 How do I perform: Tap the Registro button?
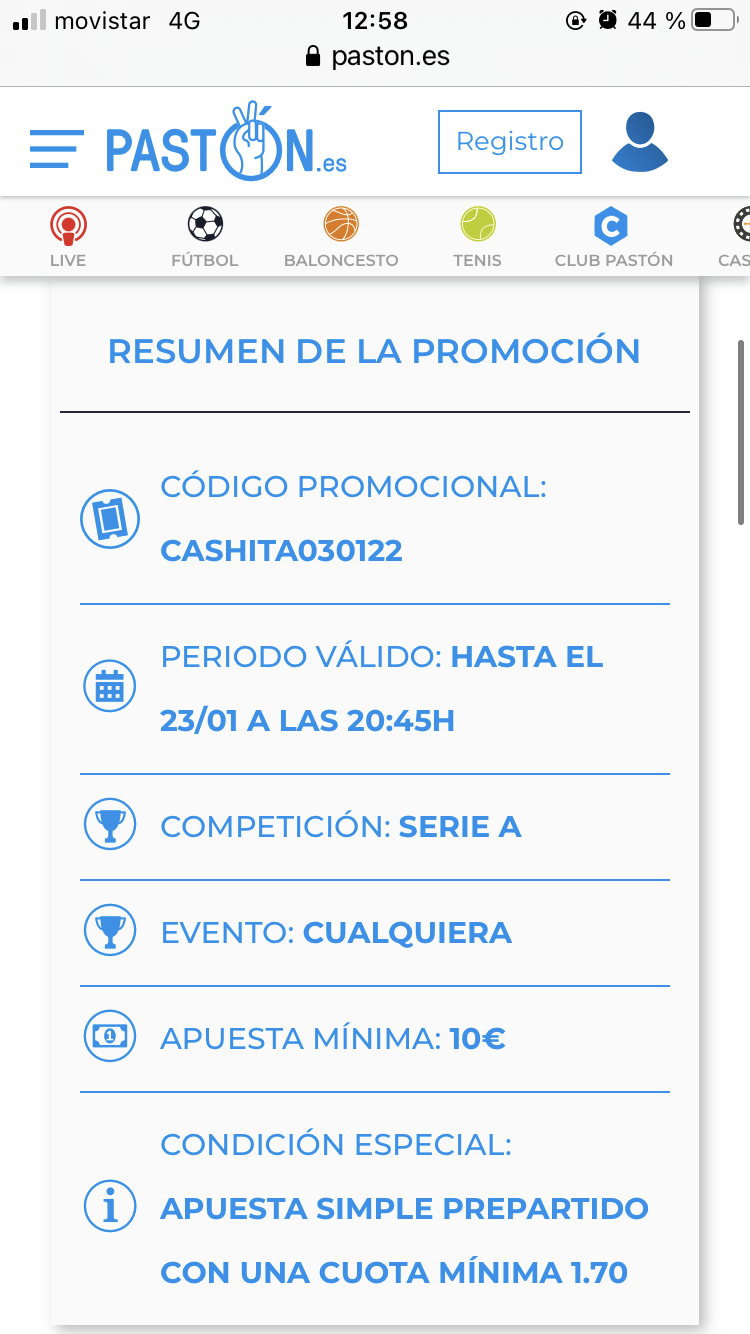click(x=510, y=142)
